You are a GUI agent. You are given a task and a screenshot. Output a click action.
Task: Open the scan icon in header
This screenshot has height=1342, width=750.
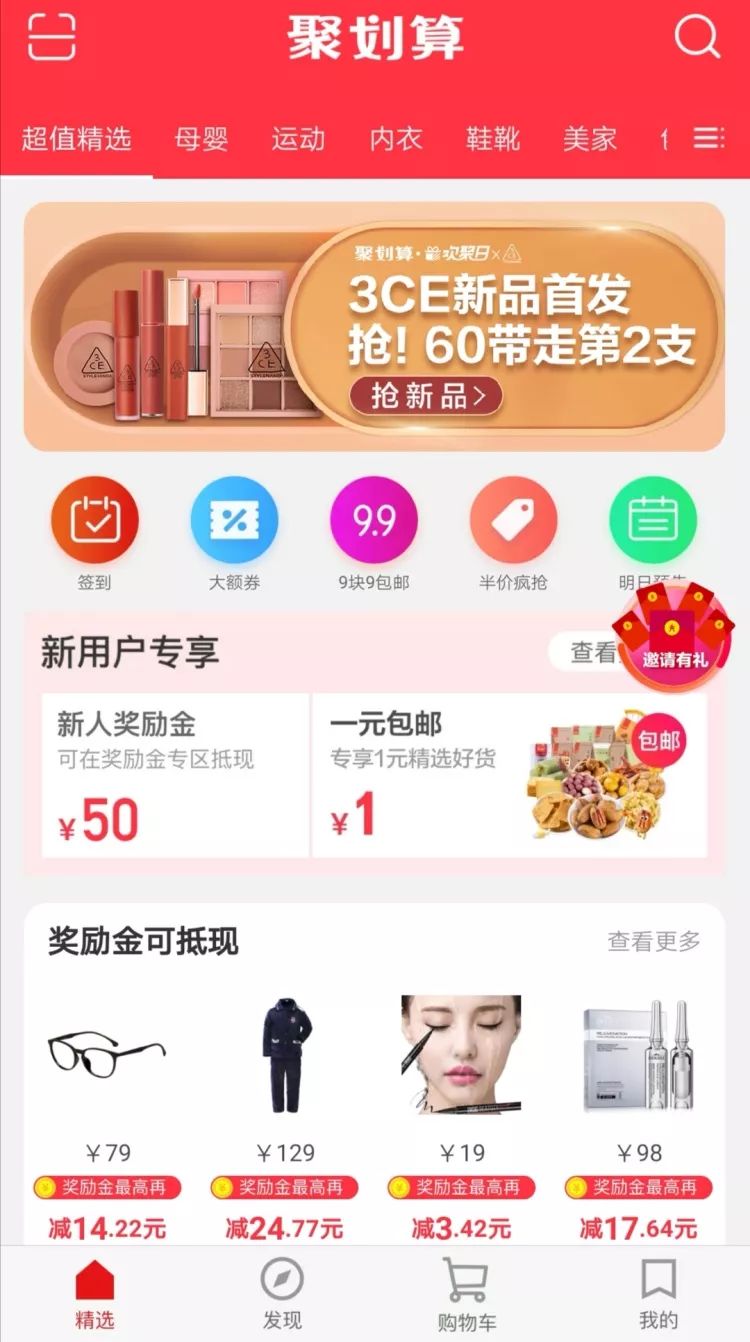51,38
